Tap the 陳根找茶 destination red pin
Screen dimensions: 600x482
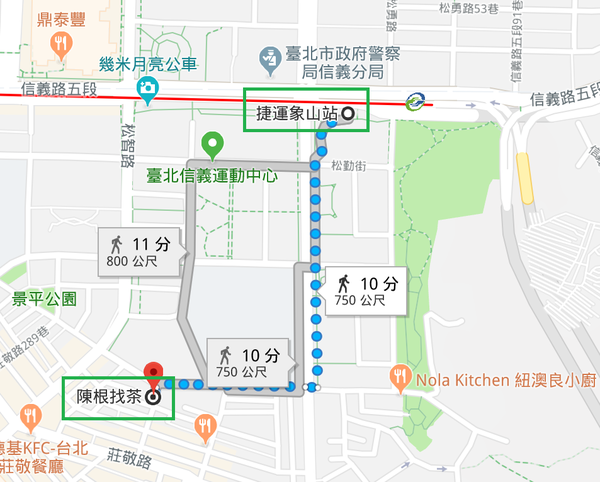153,374
